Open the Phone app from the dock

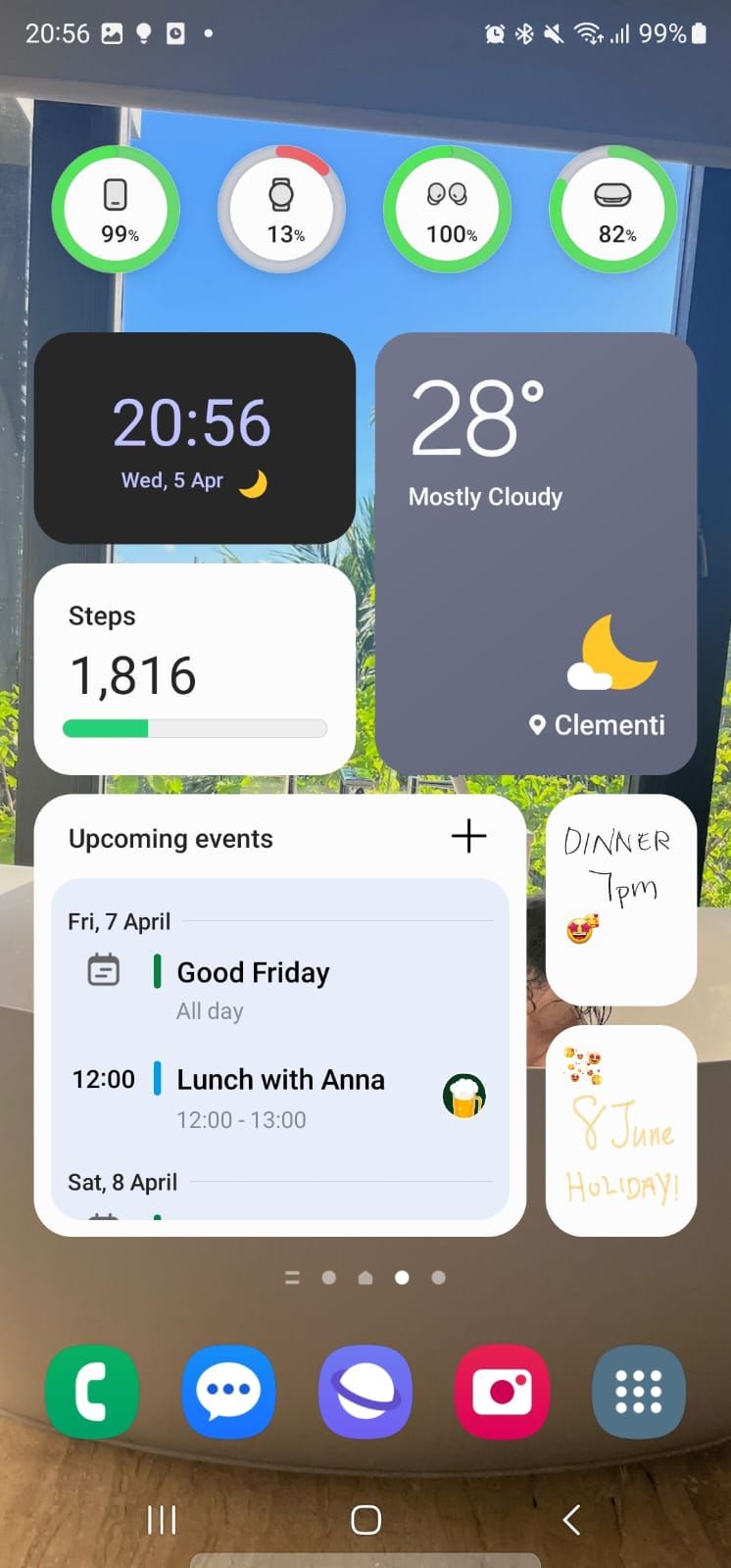(x=91, y=1392)
